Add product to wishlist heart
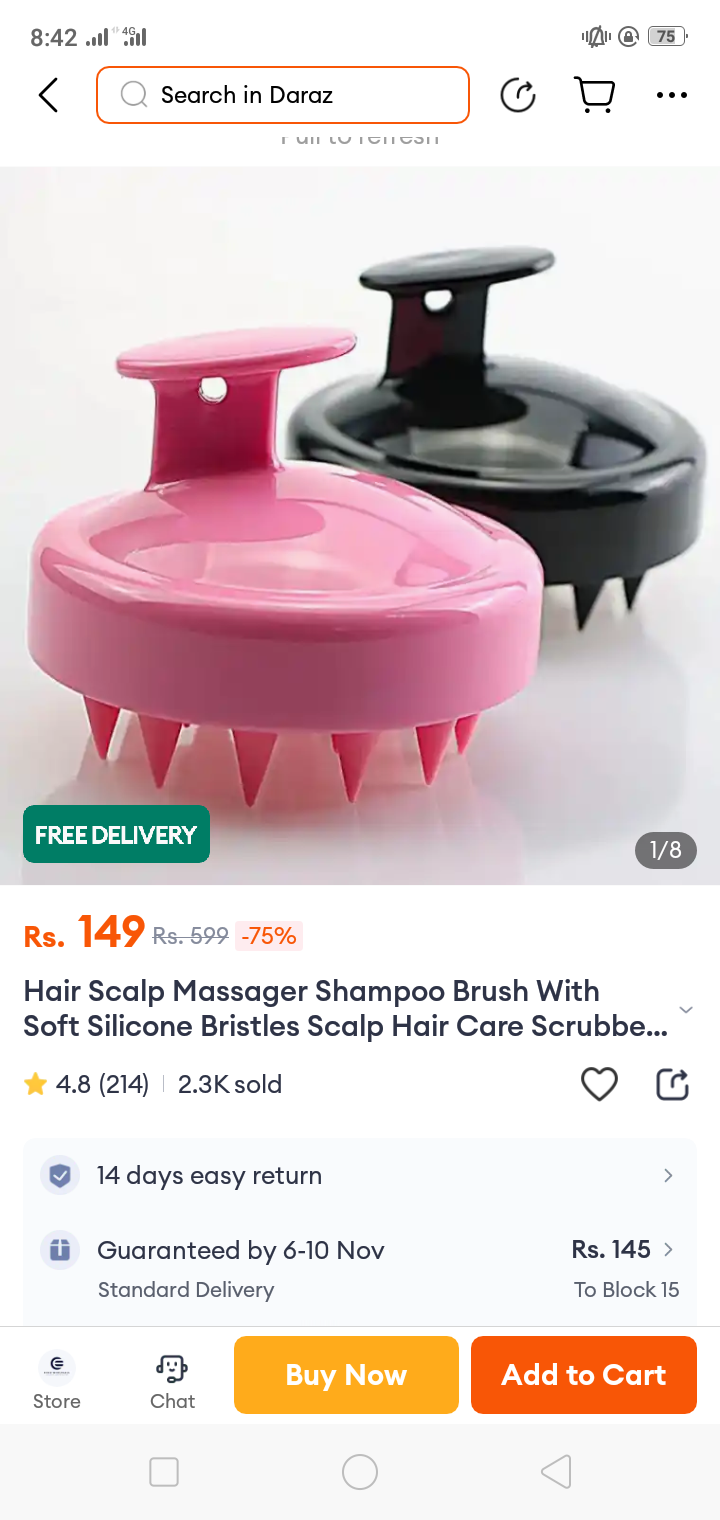 pos(599,1084)
